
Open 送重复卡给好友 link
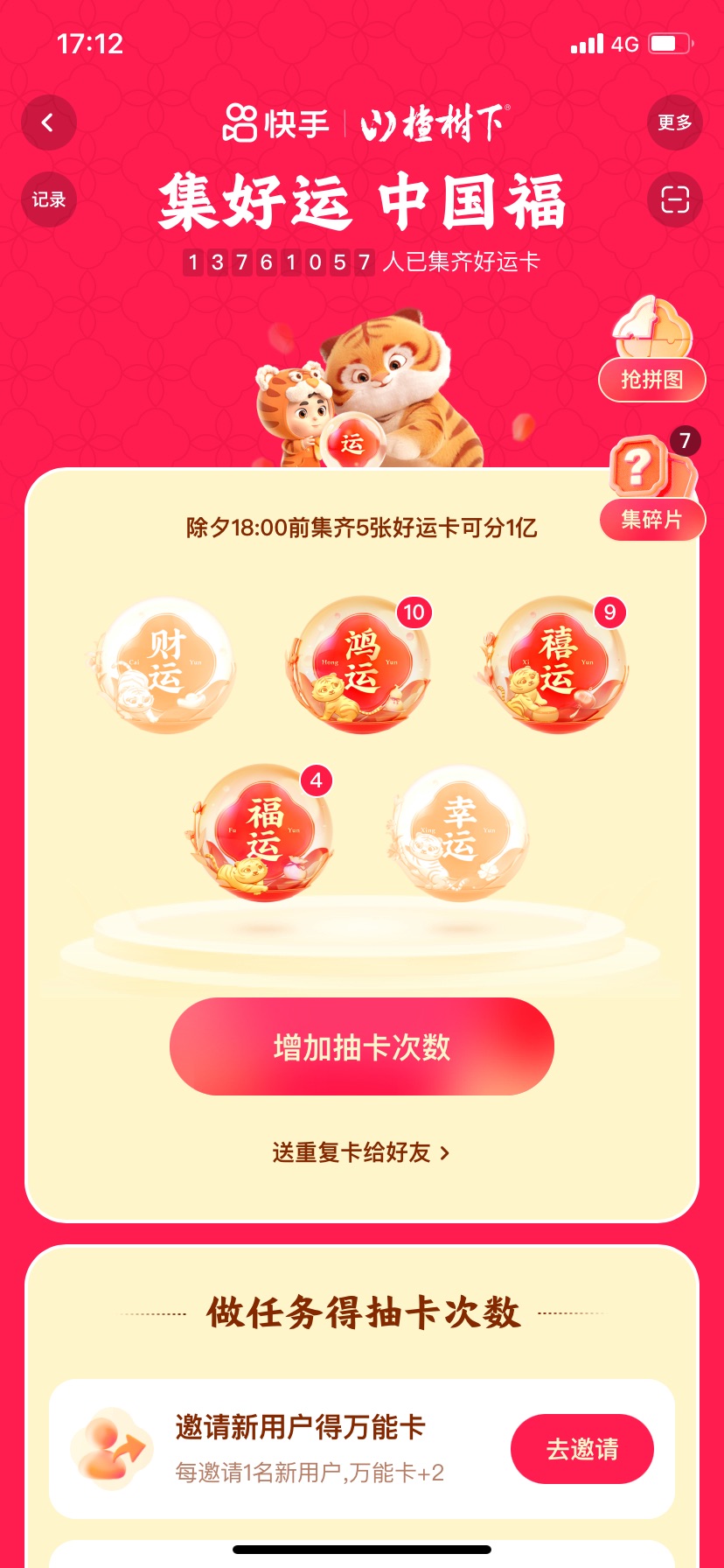(360, 1152)
